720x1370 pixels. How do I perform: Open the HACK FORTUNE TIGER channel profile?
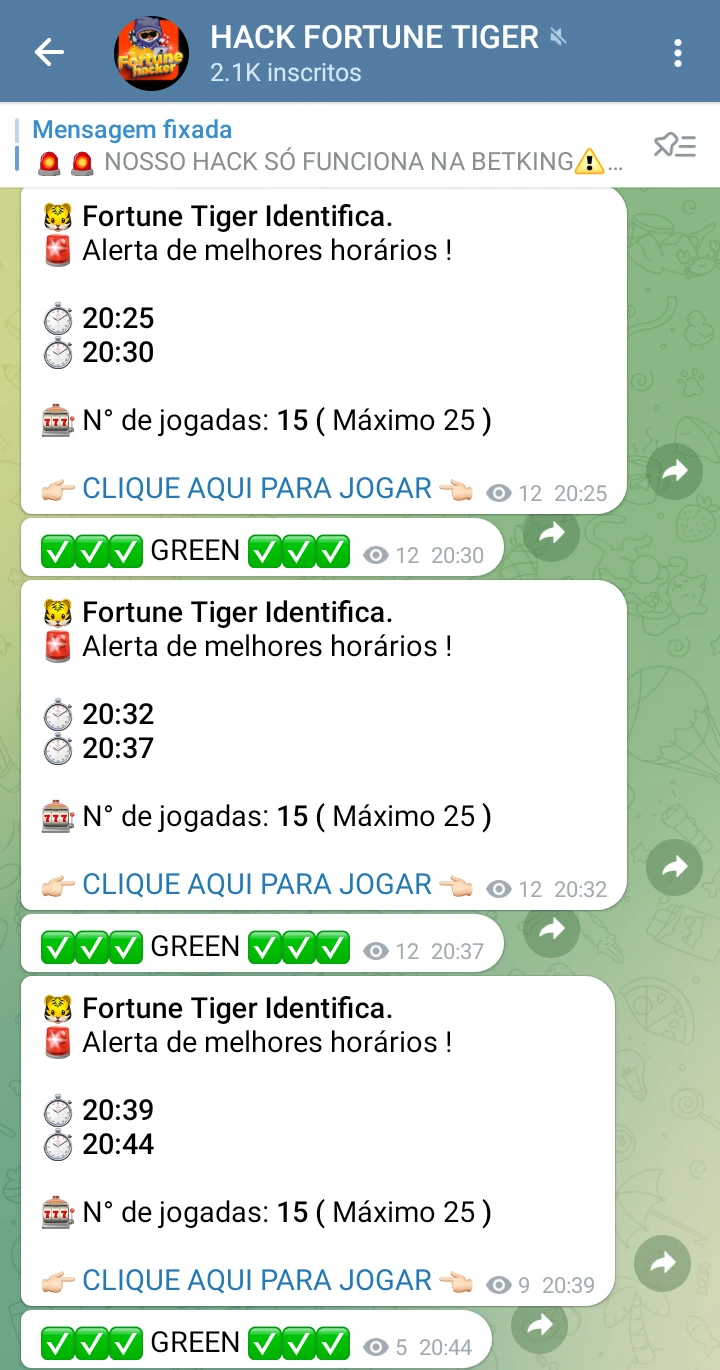[x=341, y=52]
